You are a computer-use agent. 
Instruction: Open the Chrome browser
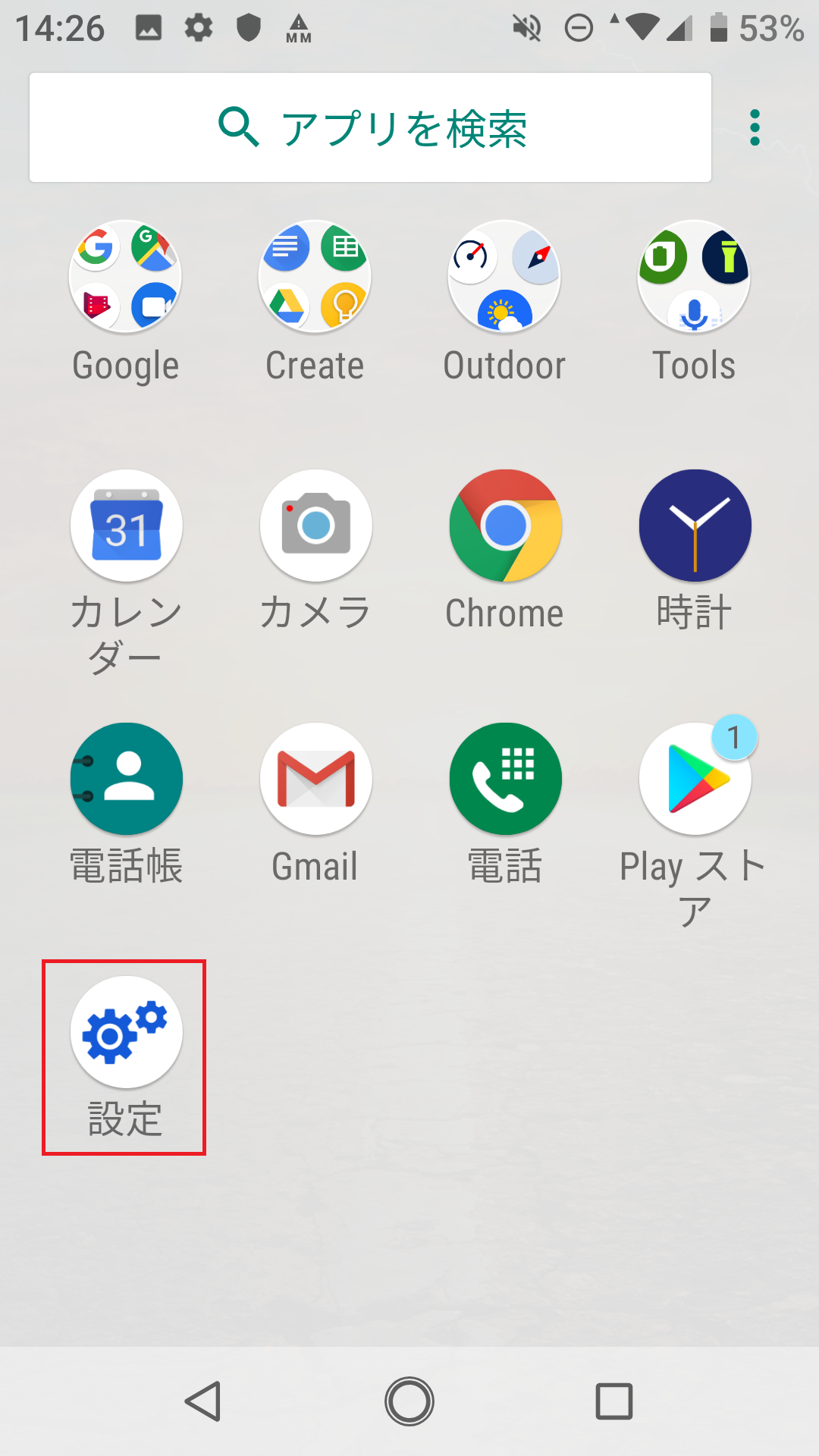(x=505, y=526)
